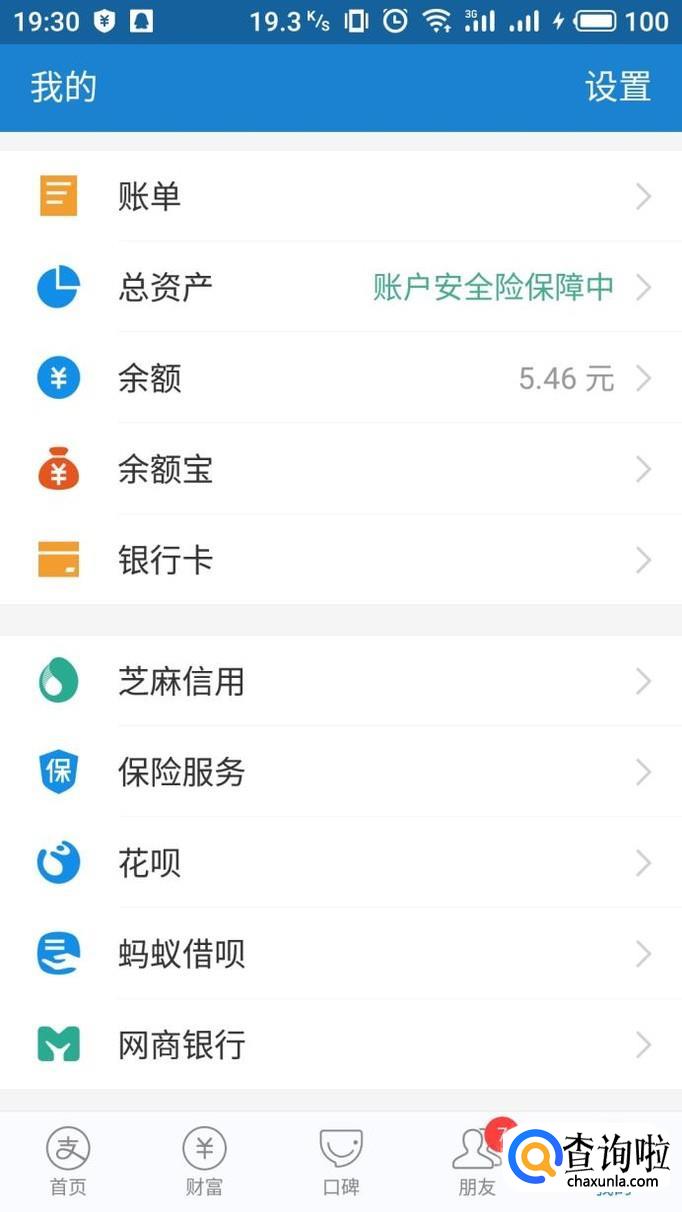Image resolution: width=682 pixels, height=1212 pixels.
Task: Open the 银行卡 row
Action: [340, 560]
